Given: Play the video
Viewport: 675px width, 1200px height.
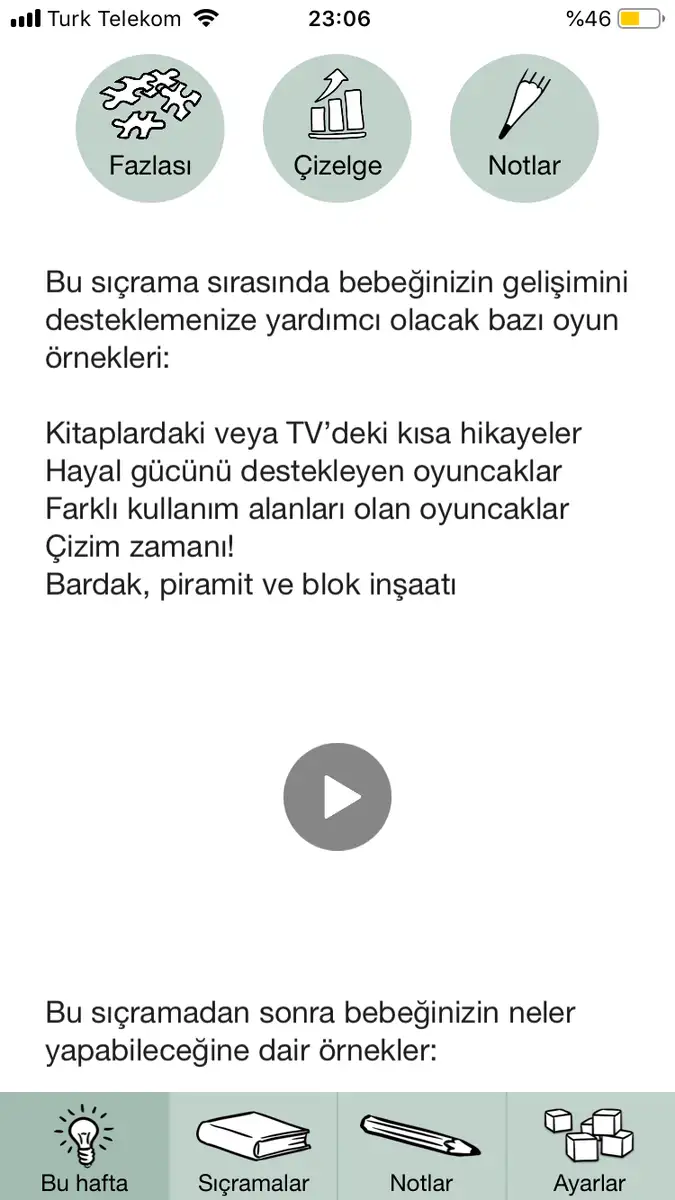Looking at the screenshot, I should tap(337, 797).
